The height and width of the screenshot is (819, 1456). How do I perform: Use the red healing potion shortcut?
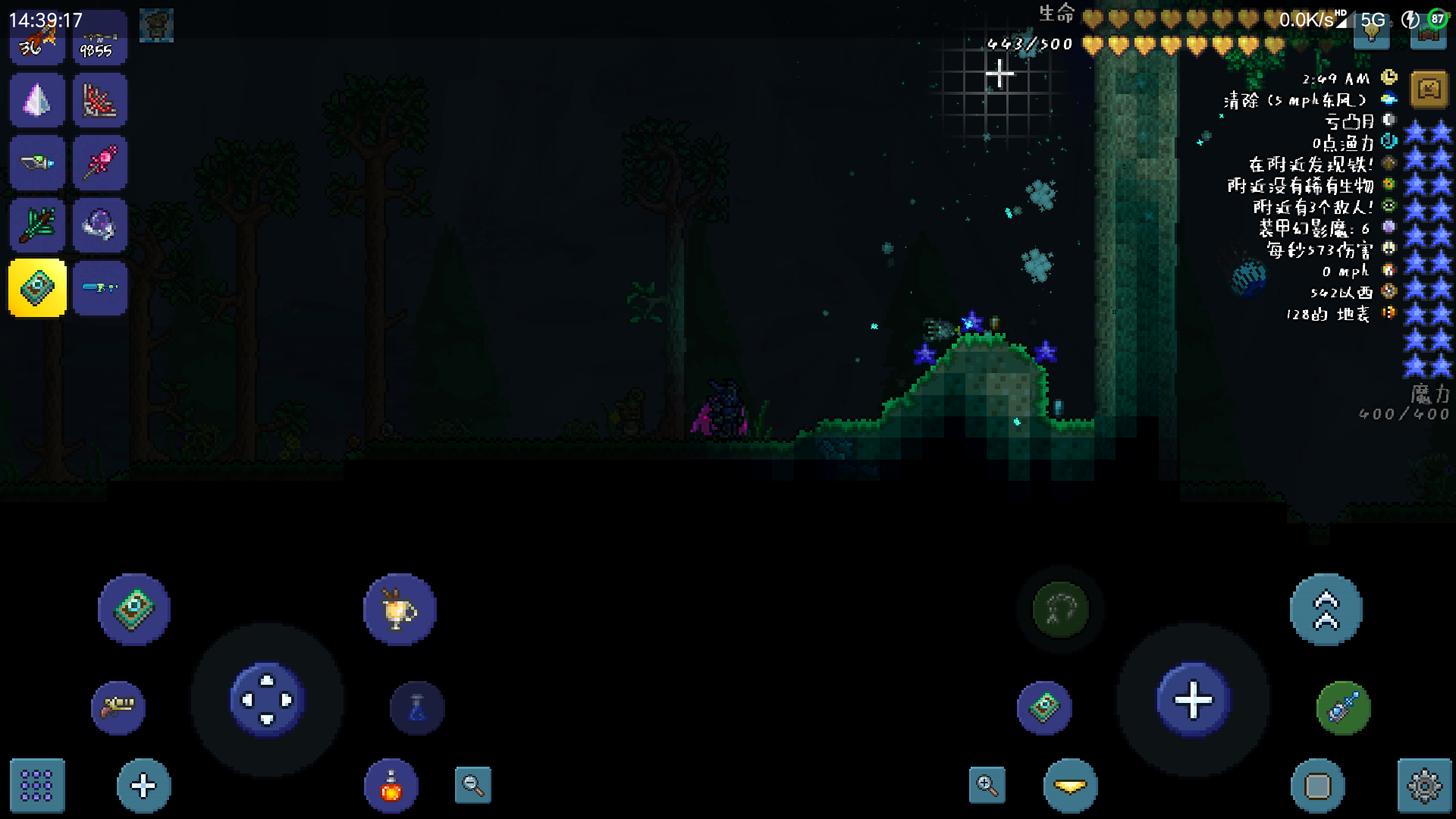pos(391,786)
